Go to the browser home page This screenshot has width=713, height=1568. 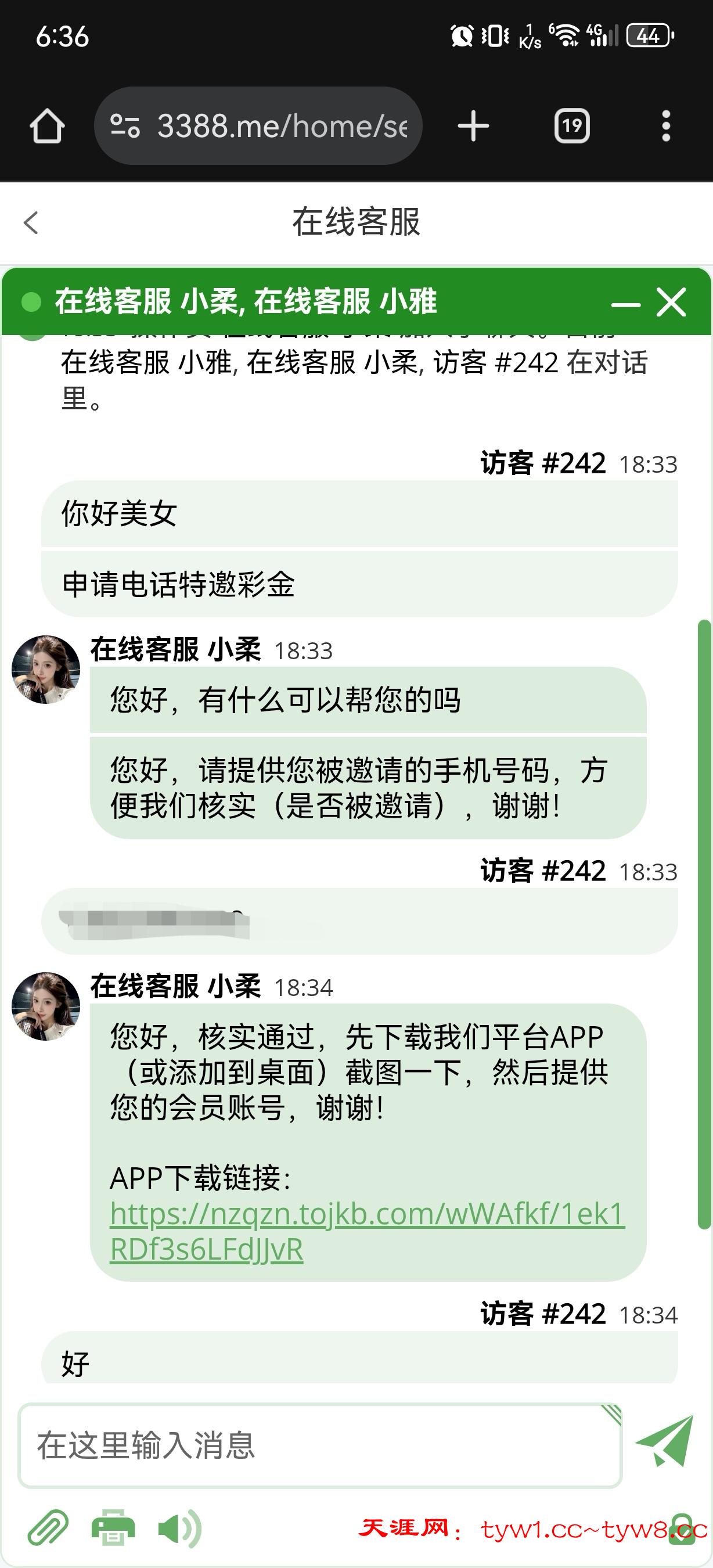point(47,127)
